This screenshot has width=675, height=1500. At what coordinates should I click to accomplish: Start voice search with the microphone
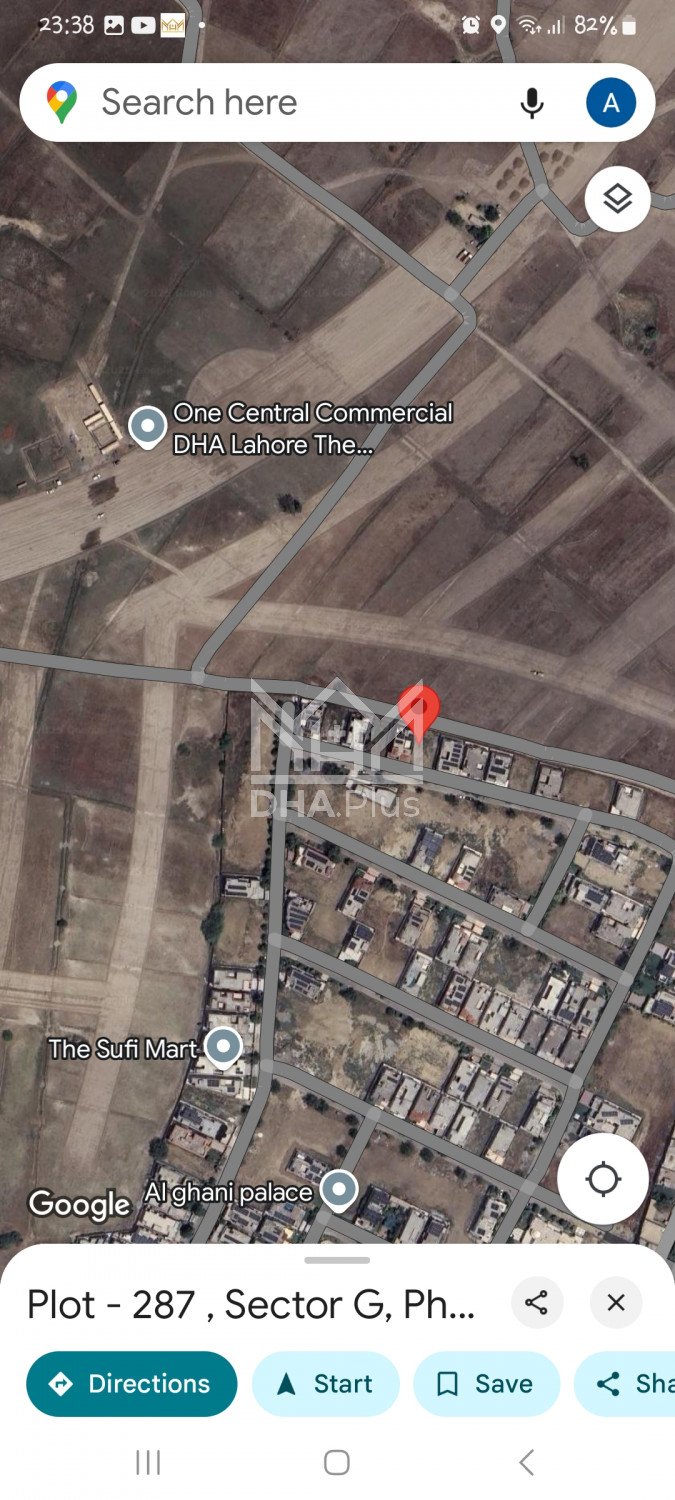coord(532,103)
